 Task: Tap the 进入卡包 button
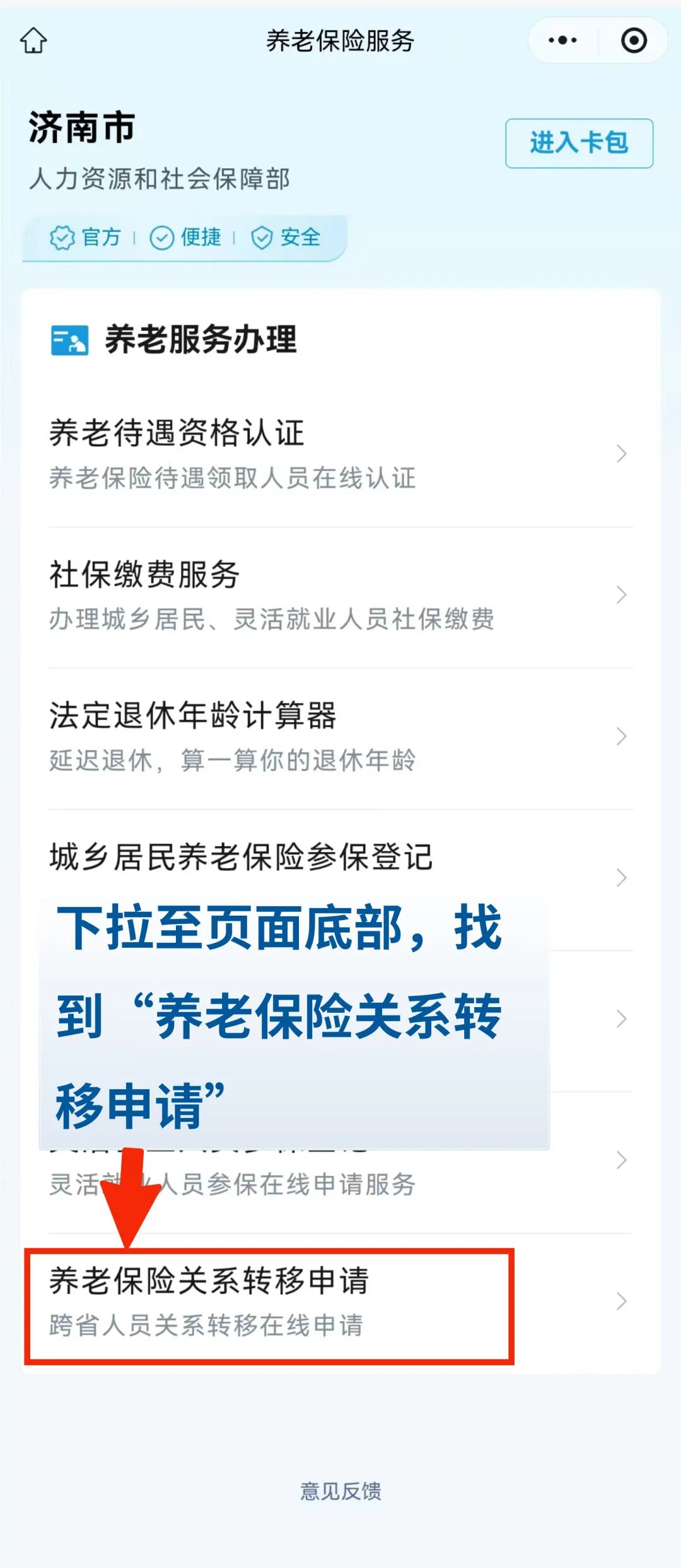click(579, 143)
